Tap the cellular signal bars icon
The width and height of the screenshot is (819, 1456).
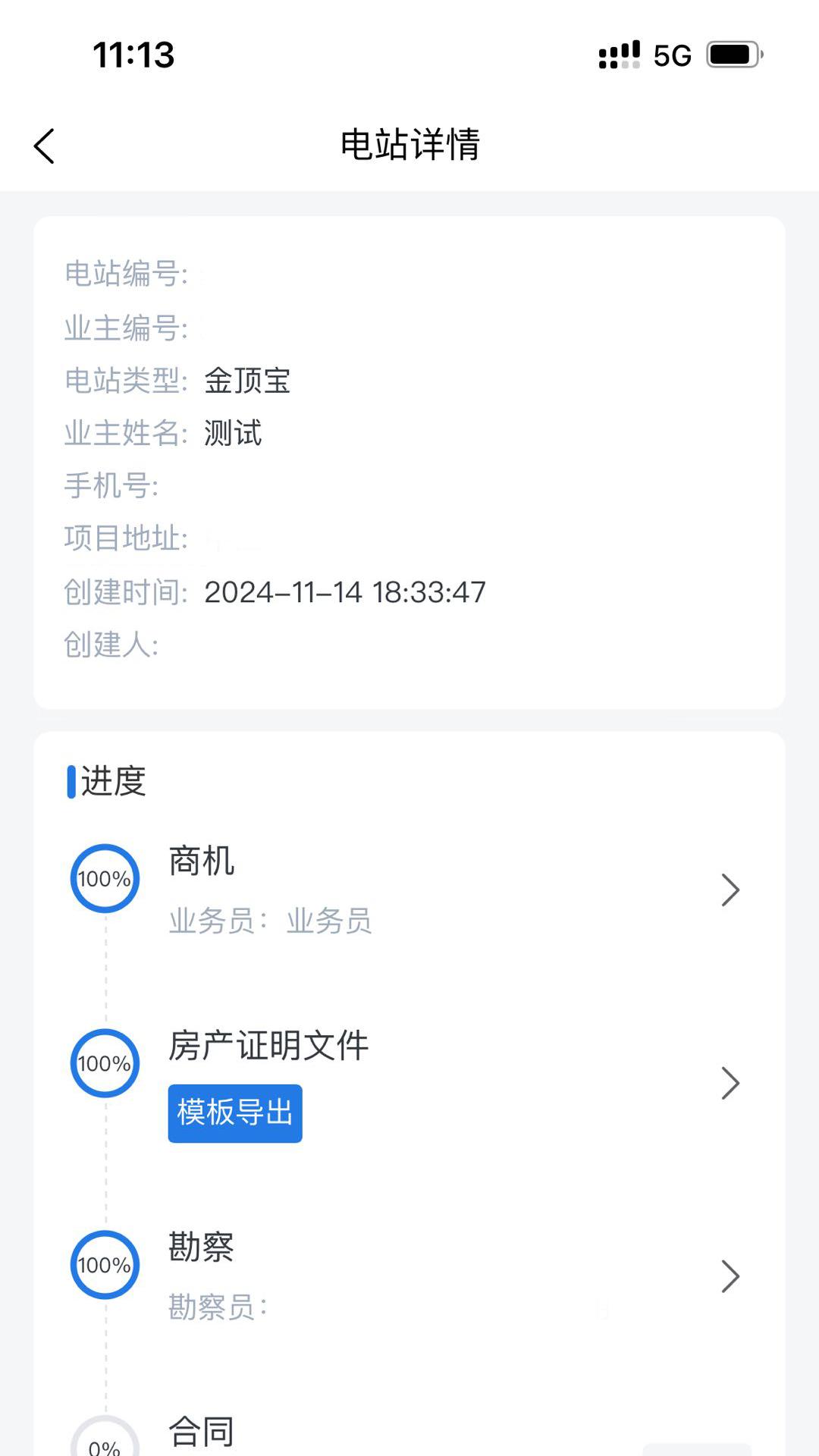(x=616, y=54)
